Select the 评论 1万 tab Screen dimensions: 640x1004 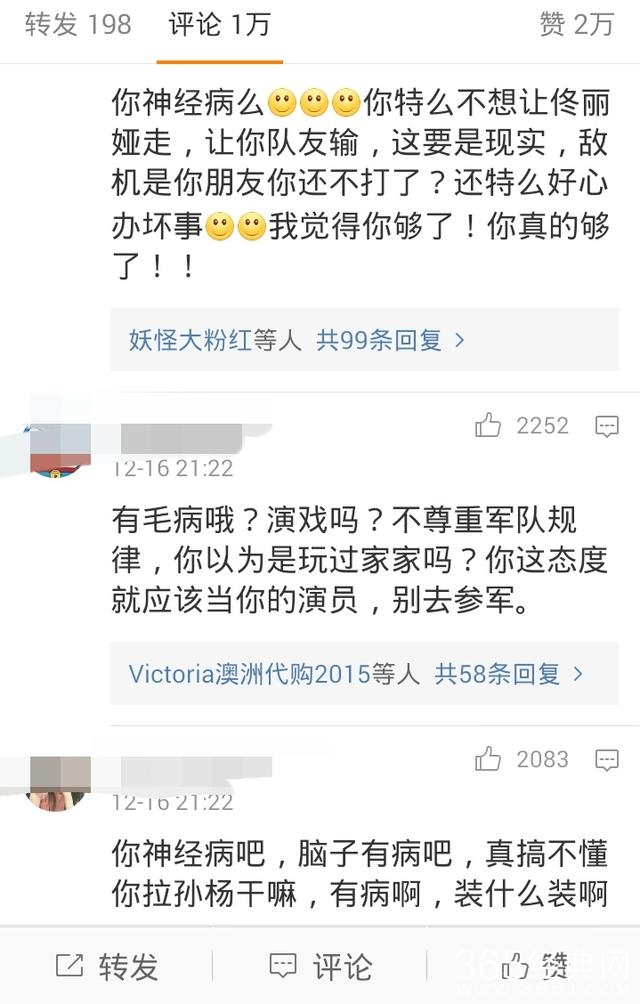[219, 25]
